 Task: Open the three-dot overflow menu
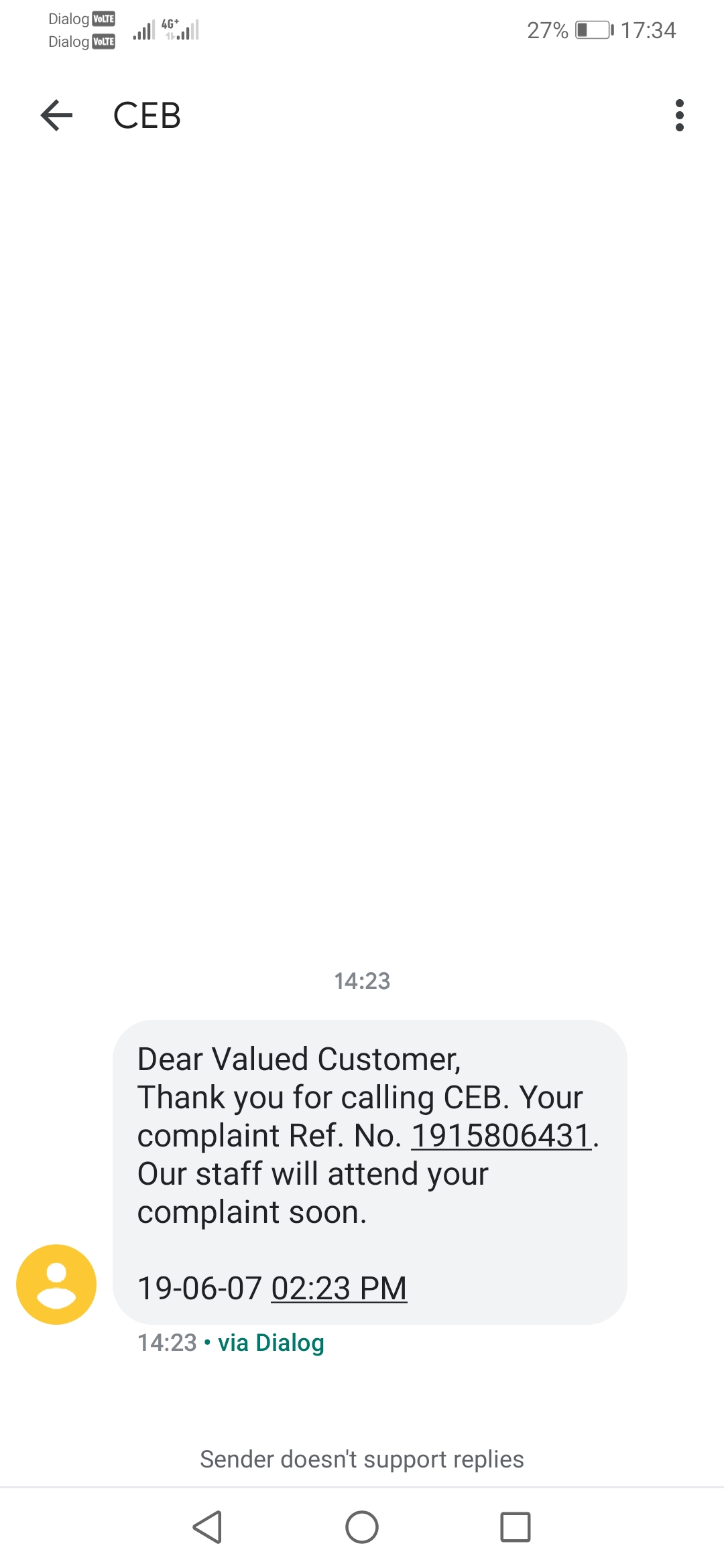click(679, 115)
